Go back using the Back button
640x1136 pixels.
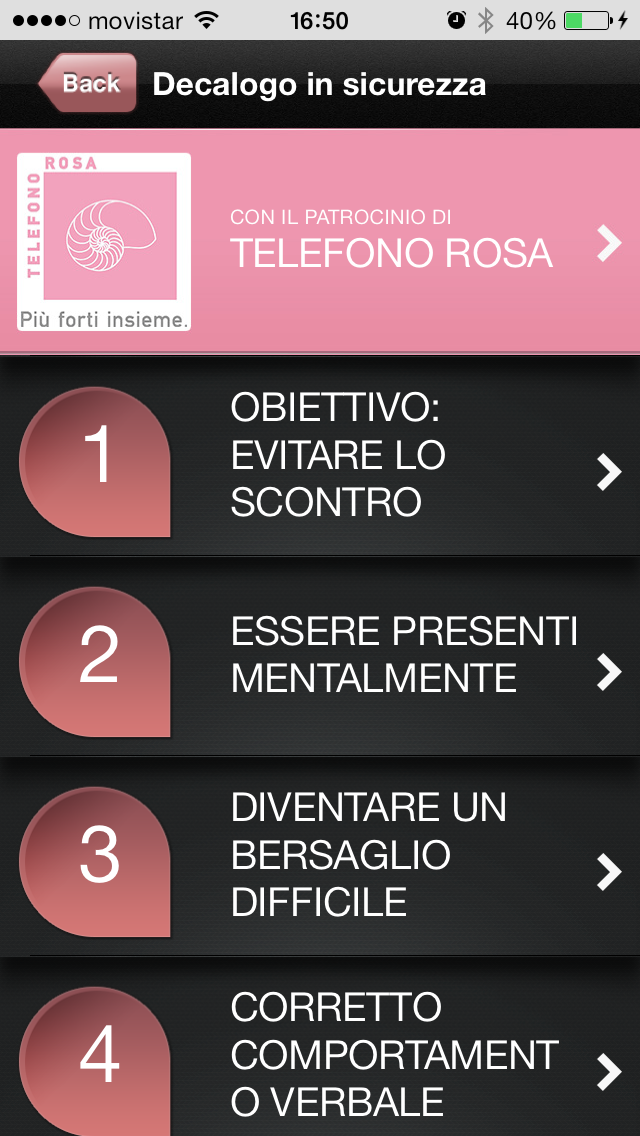tap(88, 84)
